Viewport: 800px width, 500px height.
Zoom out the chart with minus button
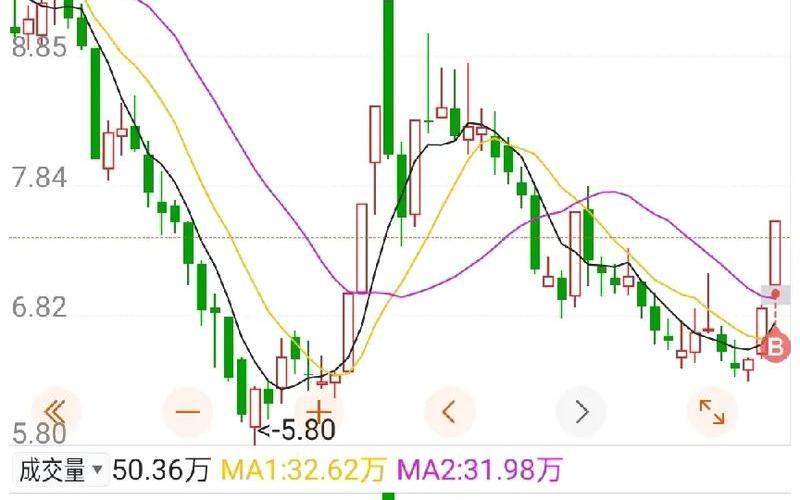[x=188, y=410]
